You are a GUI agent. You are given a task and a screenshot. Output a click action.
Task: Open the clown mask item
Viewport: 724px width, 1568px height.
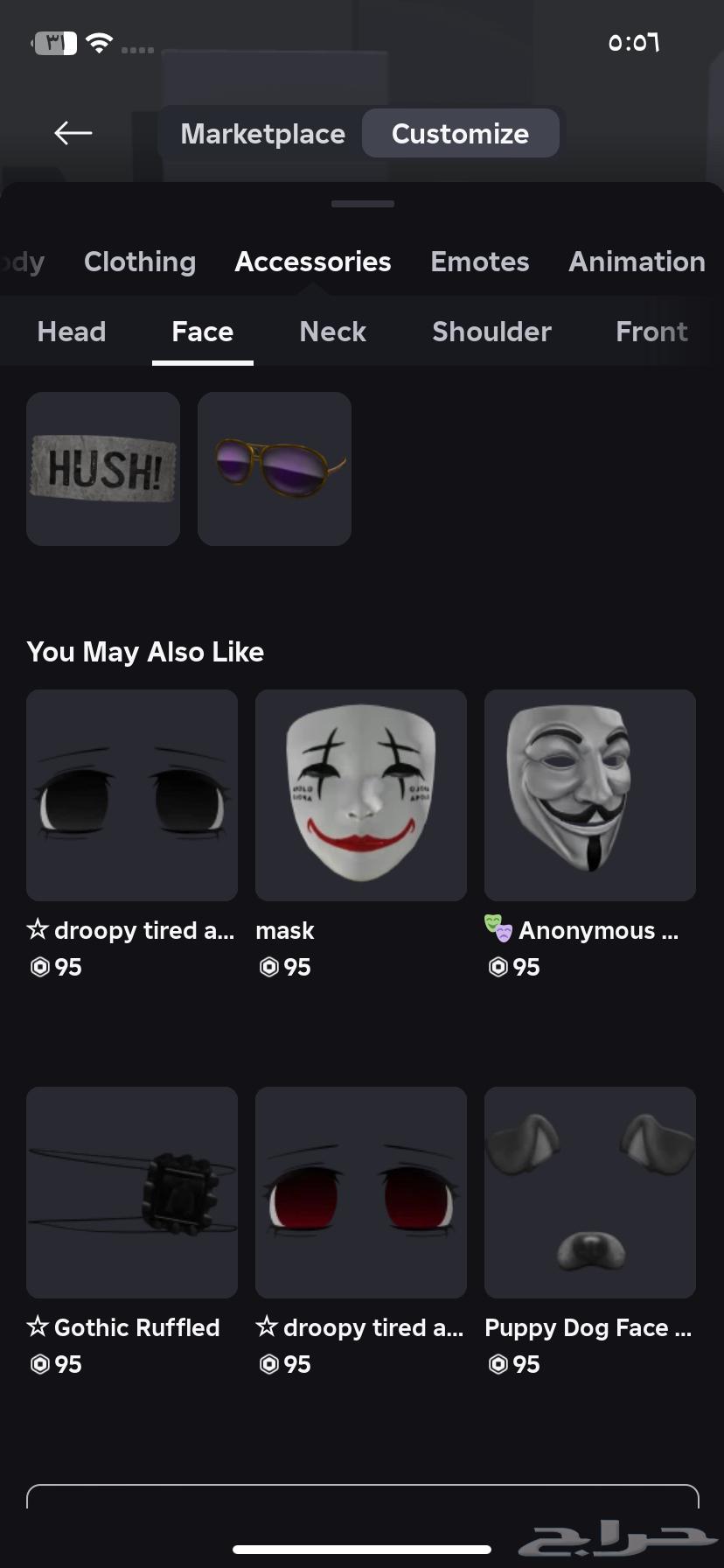coord(361,795)
